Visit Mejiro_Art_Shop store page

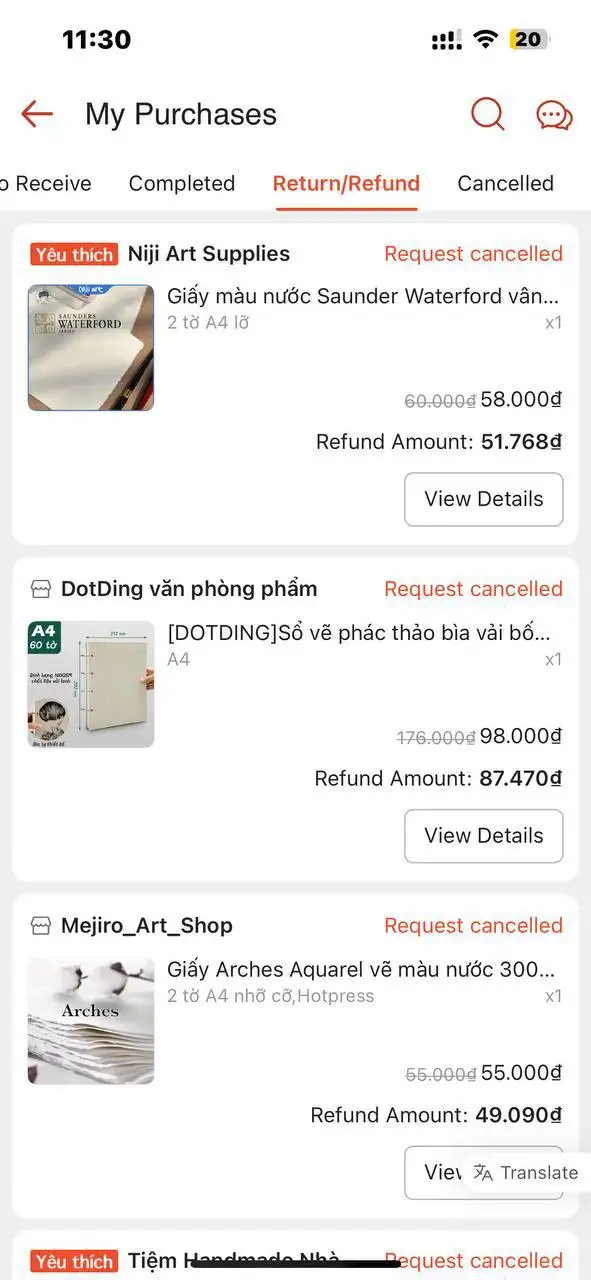pos(147,926)
